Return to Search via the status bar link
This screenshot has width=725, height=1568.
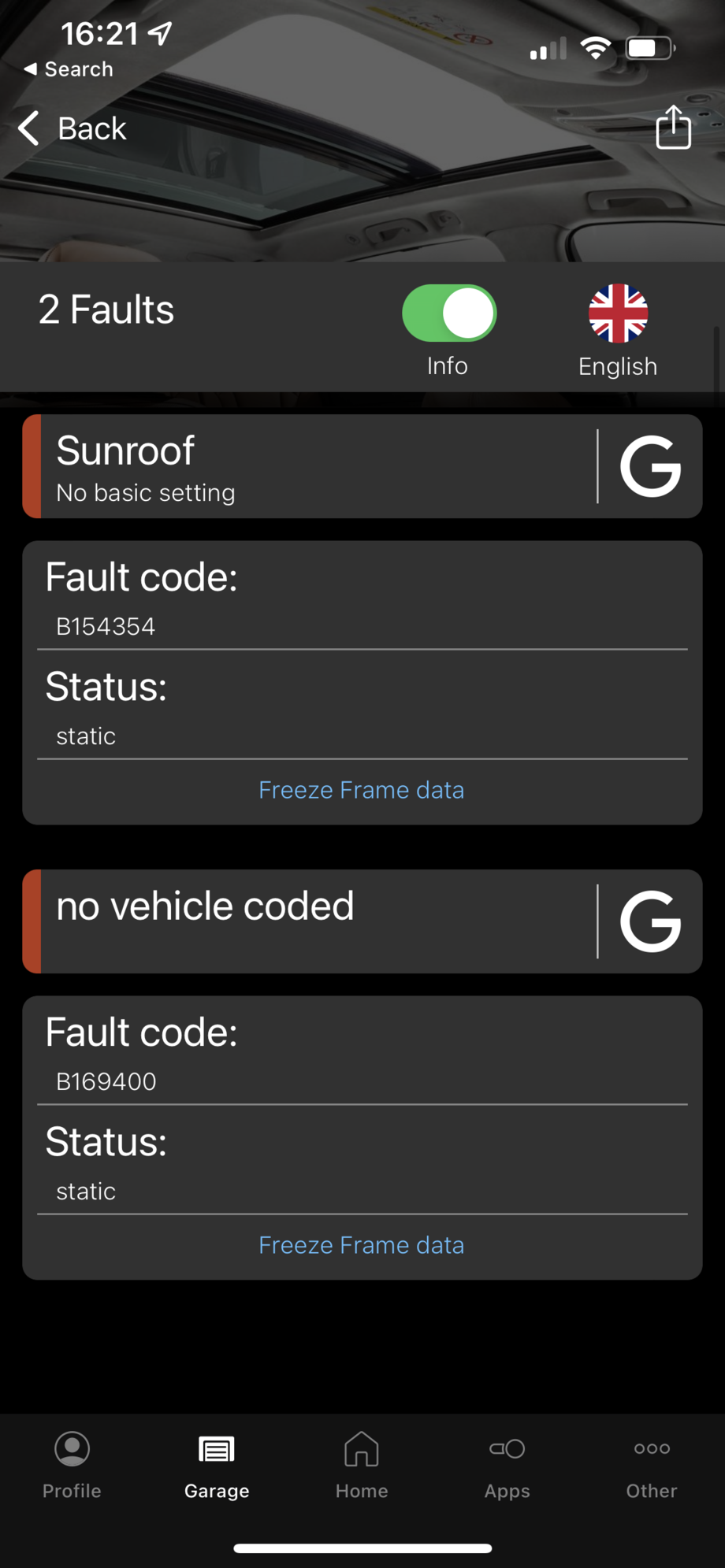(x=67, y=69)
